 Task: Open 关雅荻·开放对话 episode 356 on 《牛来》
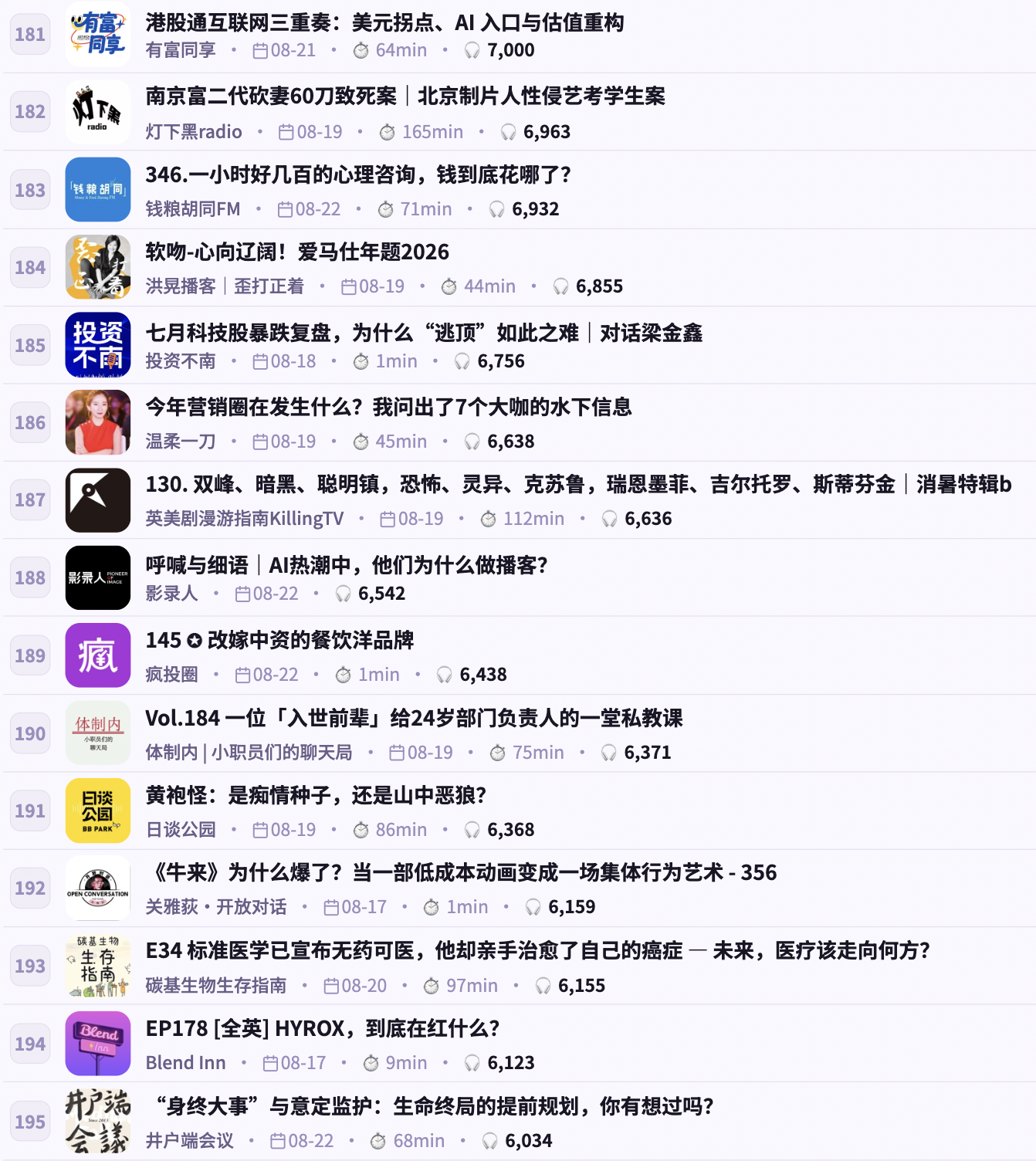[x=461, y=872]
